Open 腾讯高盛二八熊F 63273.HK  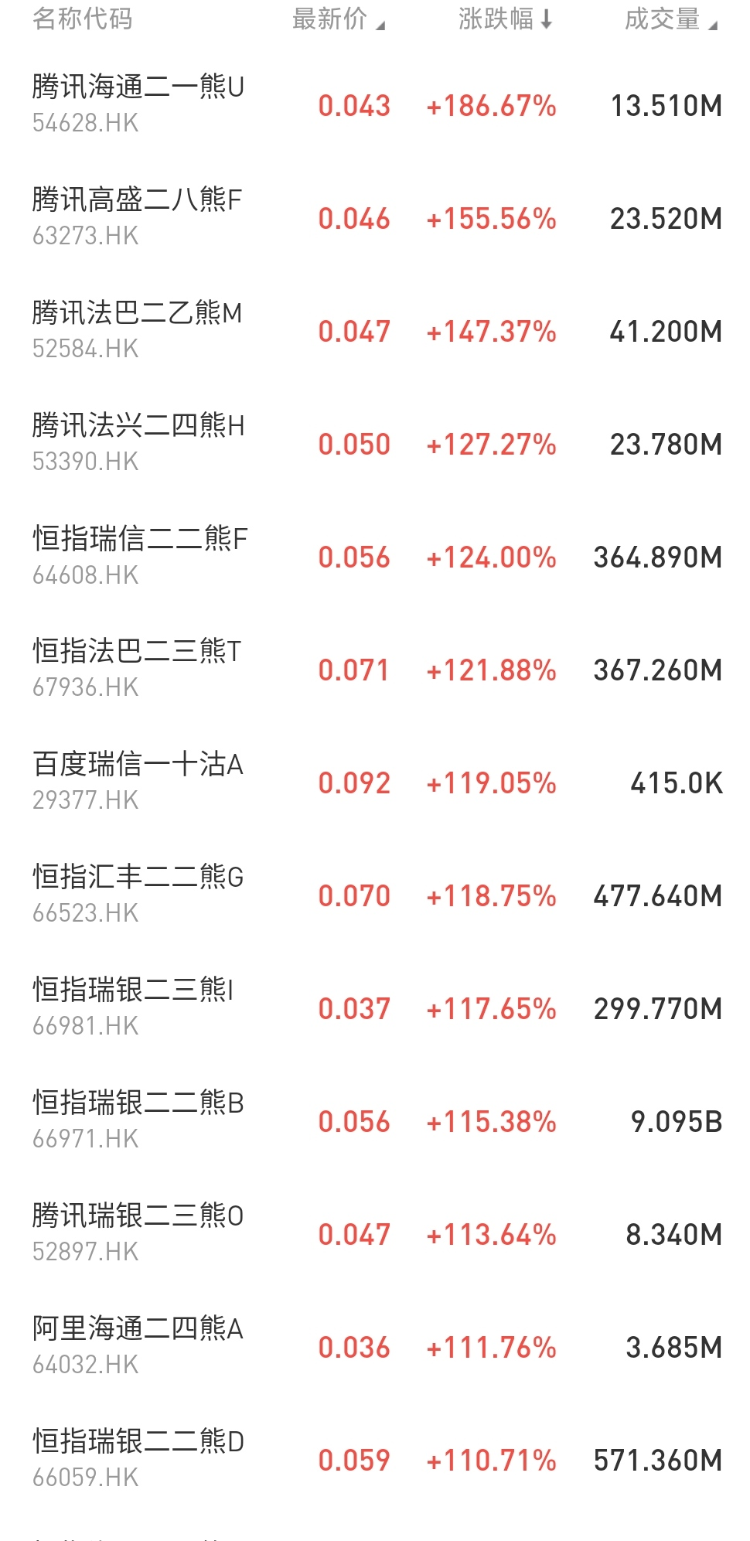pyautogui.click(x=375, y=217)
